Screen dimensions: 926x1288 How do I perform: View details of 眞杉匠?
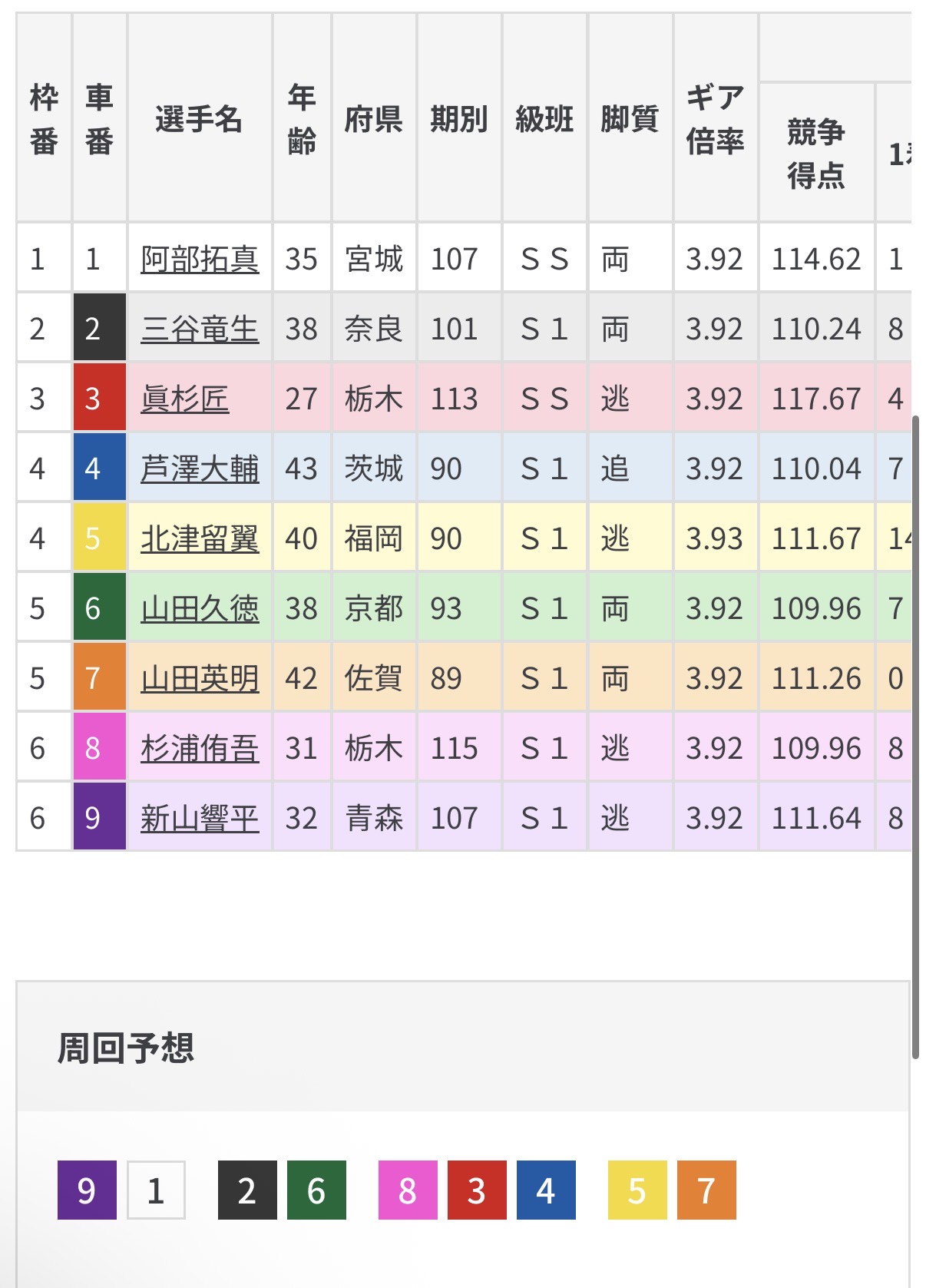pyautogui.click(x=185, y=399)
